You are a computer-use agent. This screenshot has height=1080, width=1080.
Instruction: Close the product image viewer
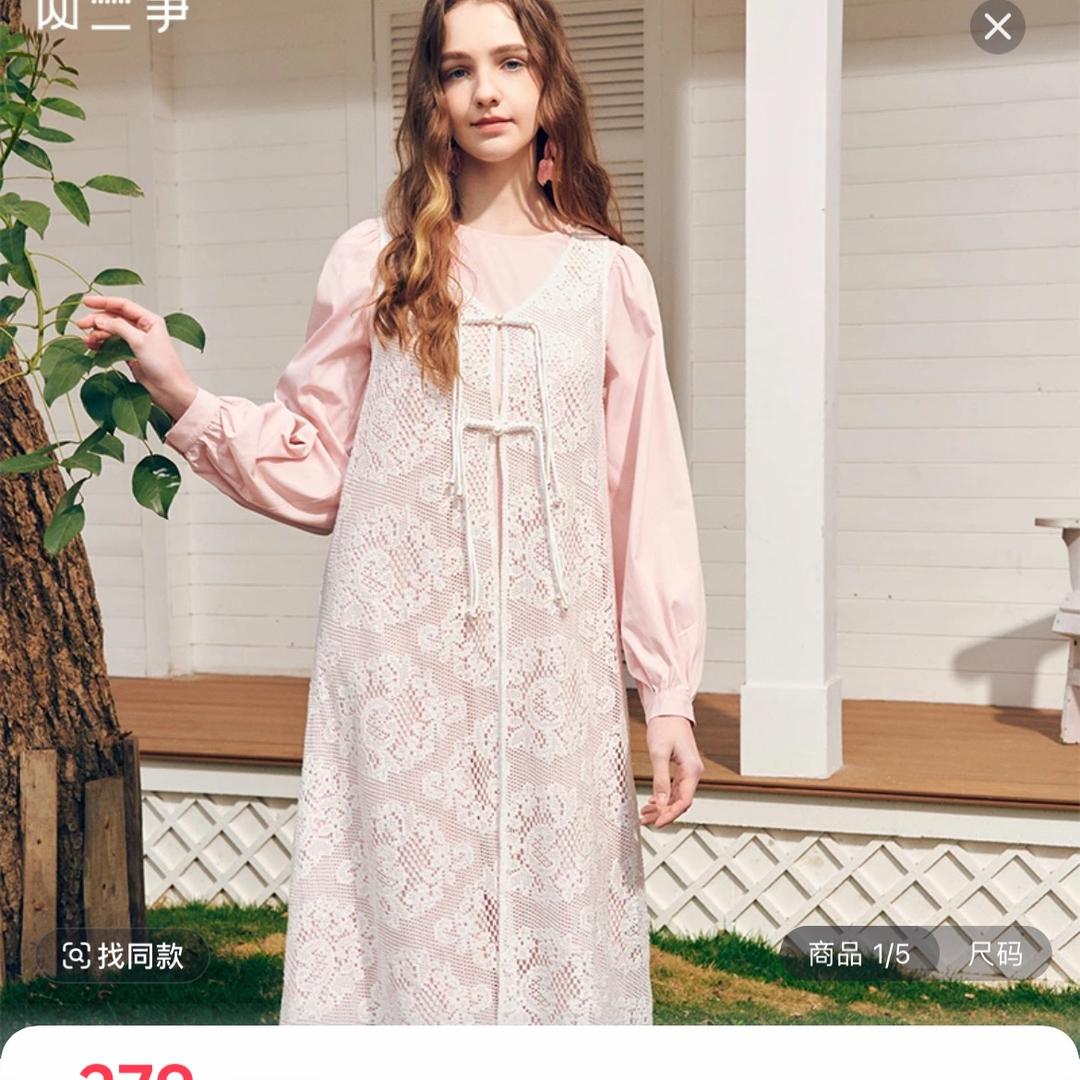[x=997, y=27]
